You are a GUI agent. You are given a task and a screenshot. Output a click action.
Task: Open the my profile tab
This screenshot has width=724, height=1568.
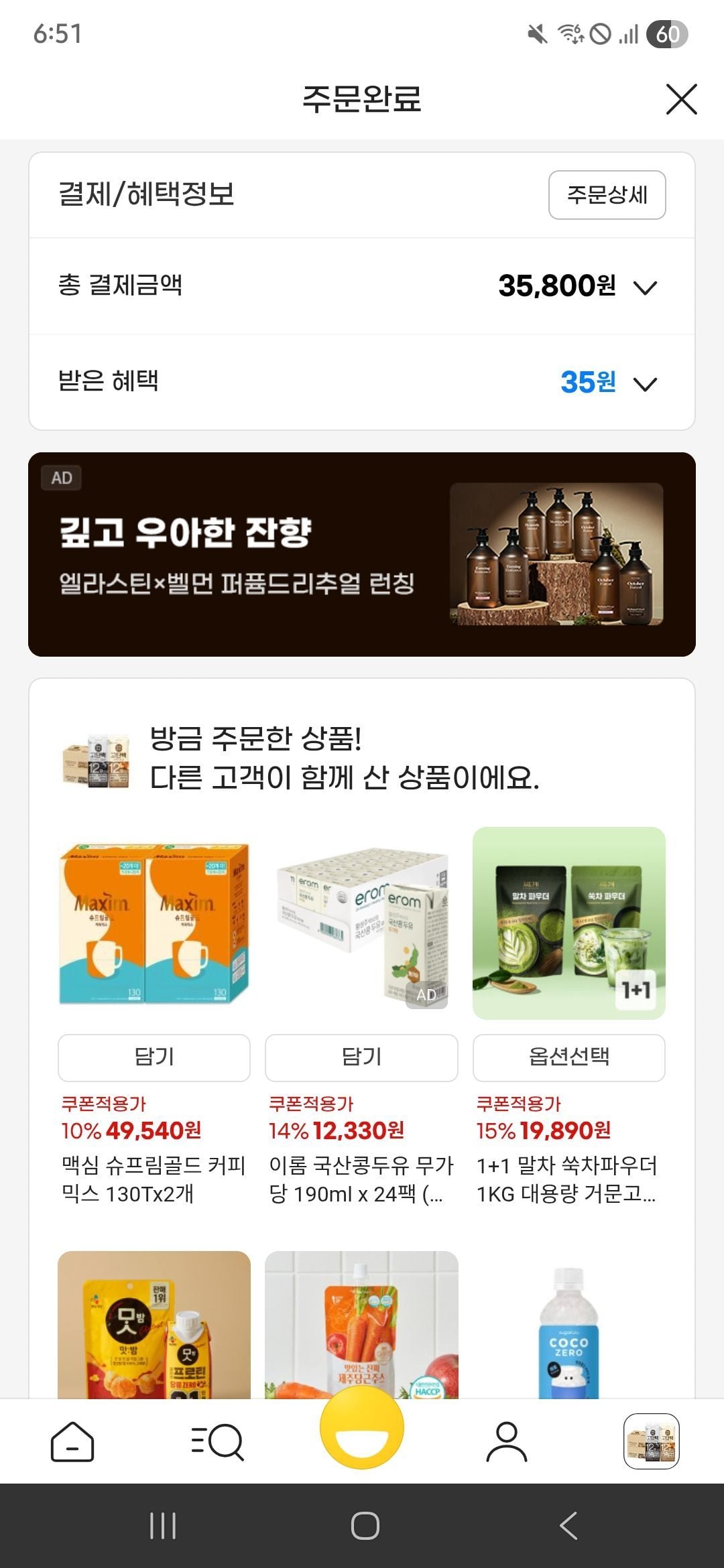point(507,1441)
